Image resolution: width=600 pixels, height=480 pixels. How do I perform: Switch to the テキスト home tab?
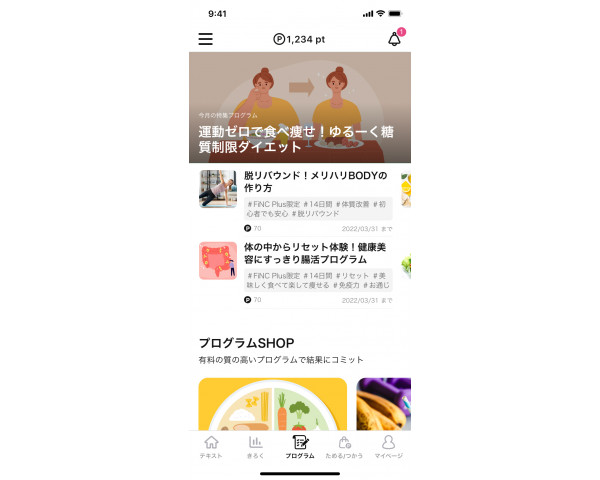pos(211,447)
